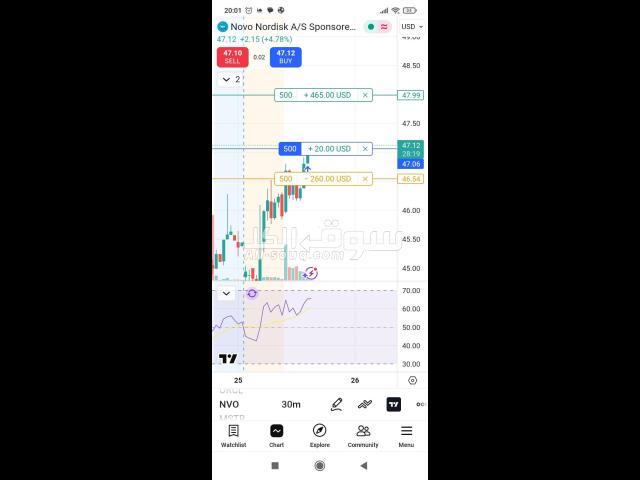Viewport: 640px width, 480px height.
Task: Close the +465.00 USD take profit order
Action: click(365, 95)
